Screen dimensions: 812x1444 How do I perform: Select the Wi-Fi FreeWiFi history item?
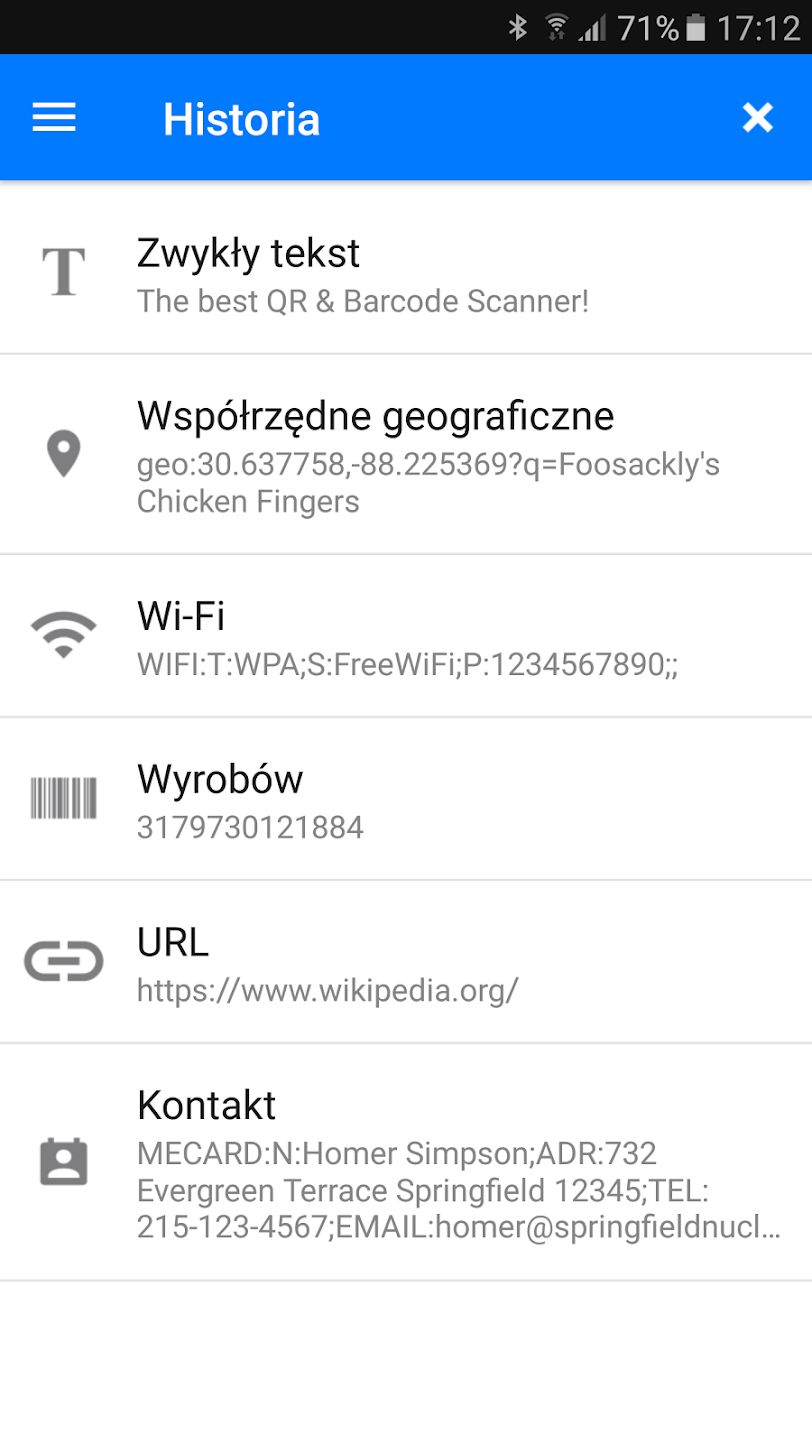[x=406, y=636]
